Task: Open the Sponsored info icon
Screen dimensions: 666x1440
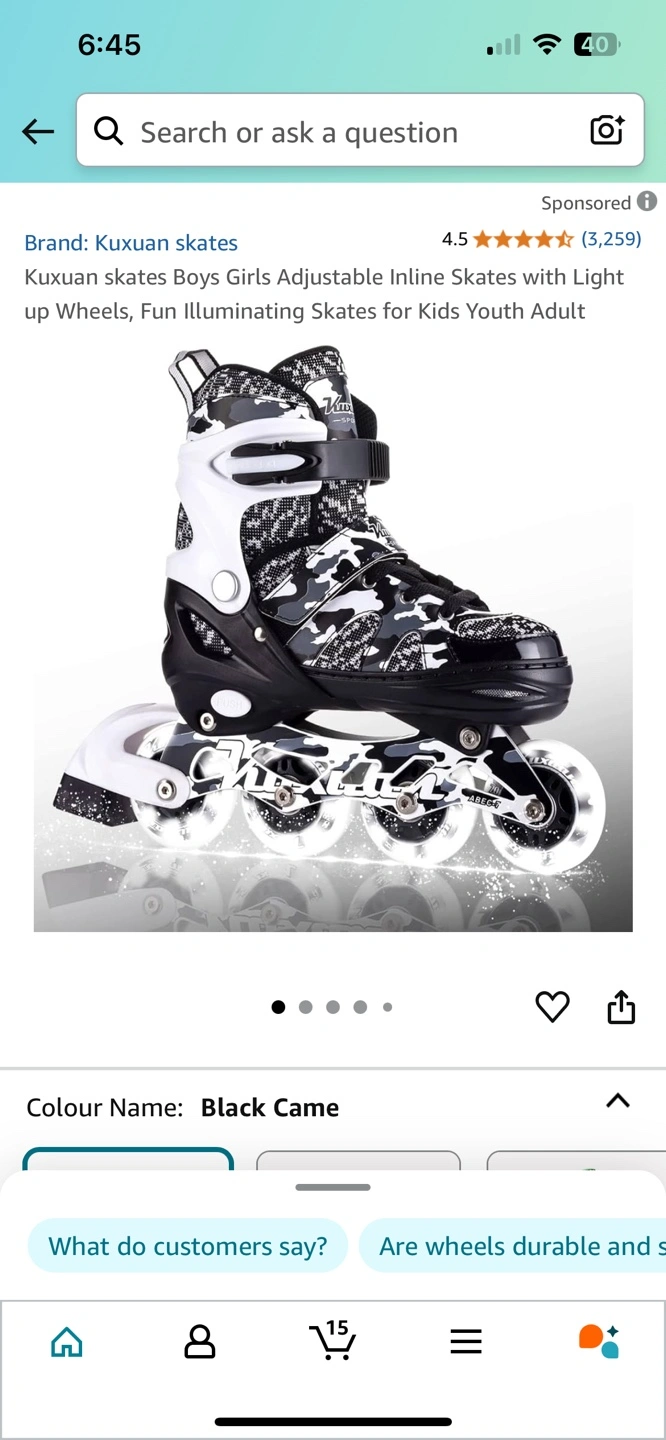Action: tap(647, 201)
